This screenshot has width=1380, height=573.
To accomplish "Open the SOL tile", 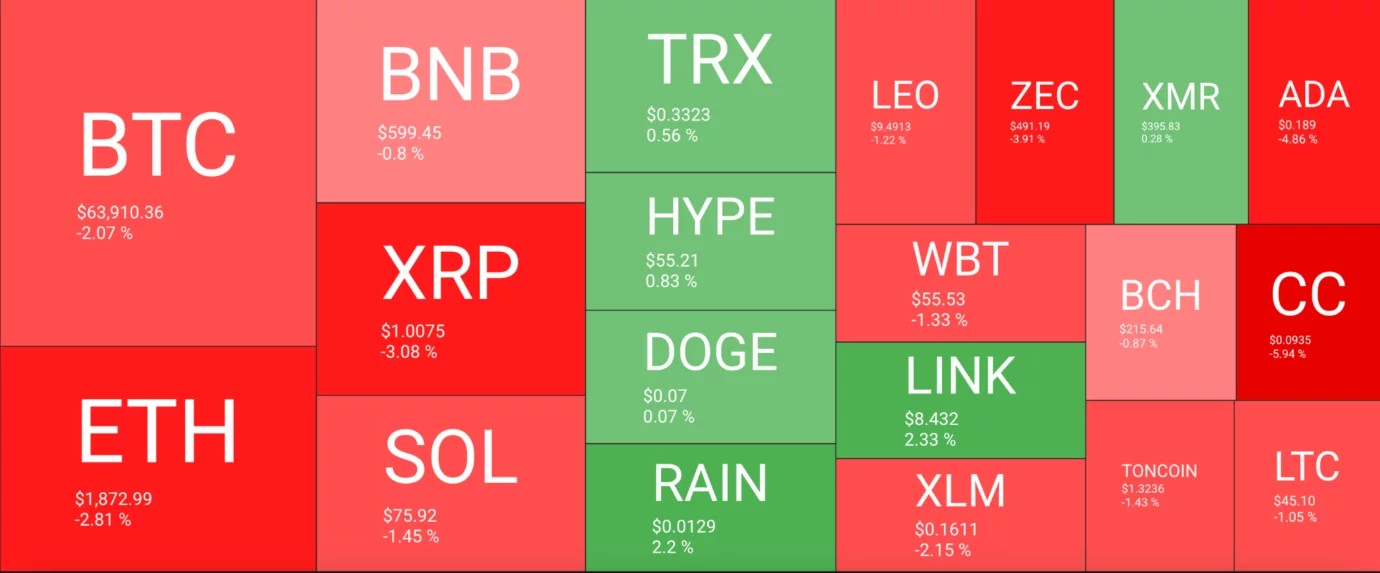I will (x=451, y=484).
